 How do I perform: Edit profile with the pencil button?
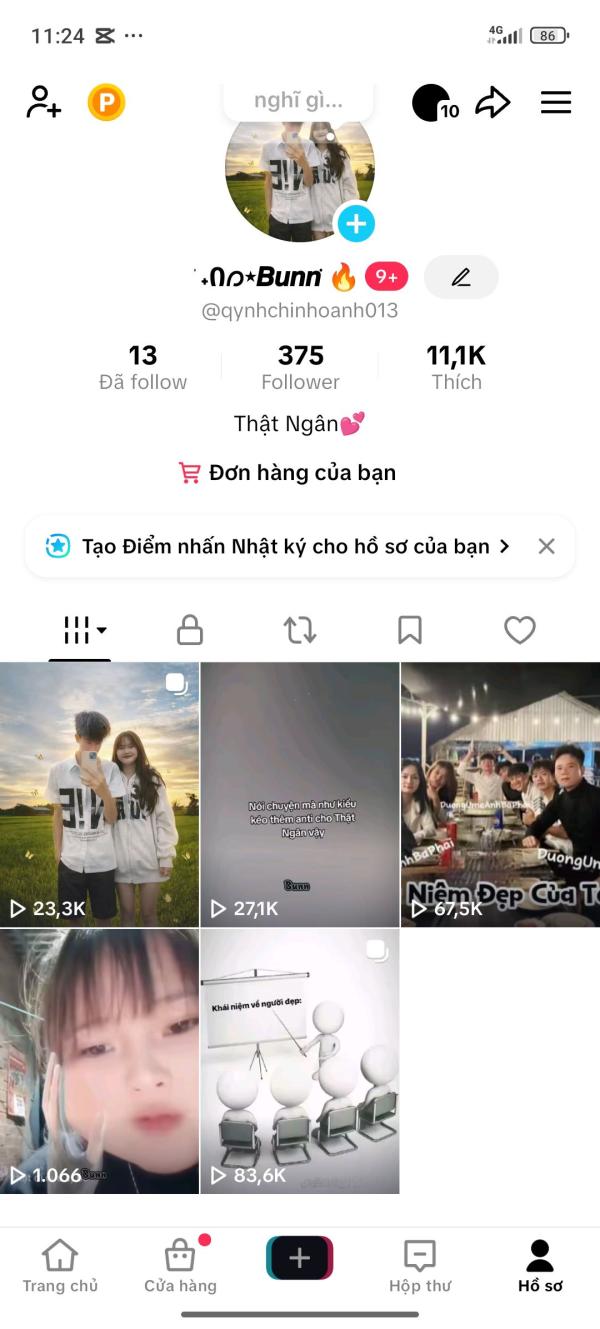coord(461,277)
